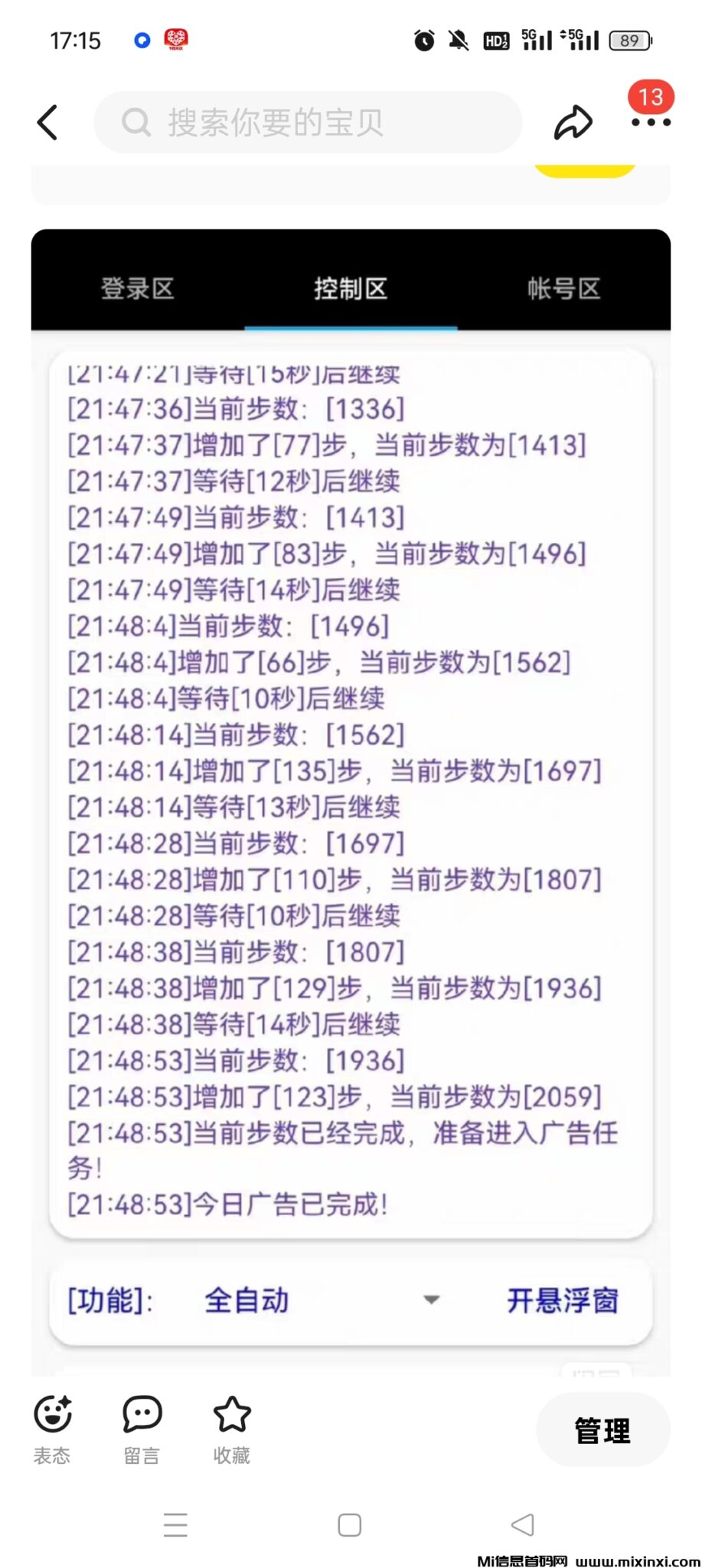Switch to the 帐号区 tab
The height and width of the screenshot is (1568, 702).
(x=563, y=289)
